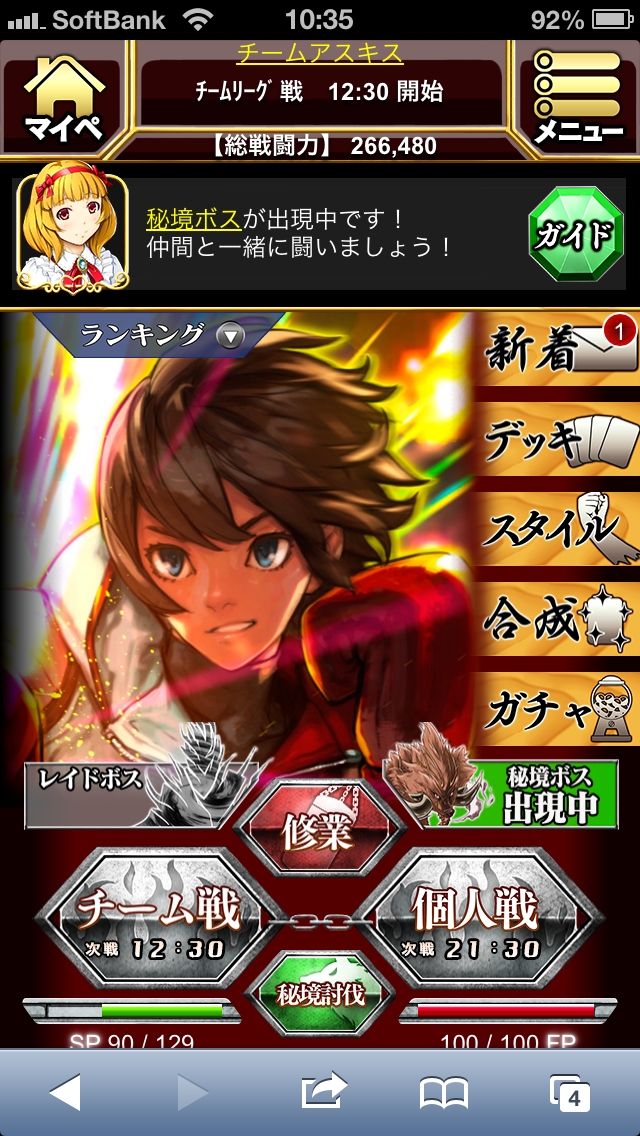
Task: Open 秘境ボス 出現中 banner
Action: point(502,793)
